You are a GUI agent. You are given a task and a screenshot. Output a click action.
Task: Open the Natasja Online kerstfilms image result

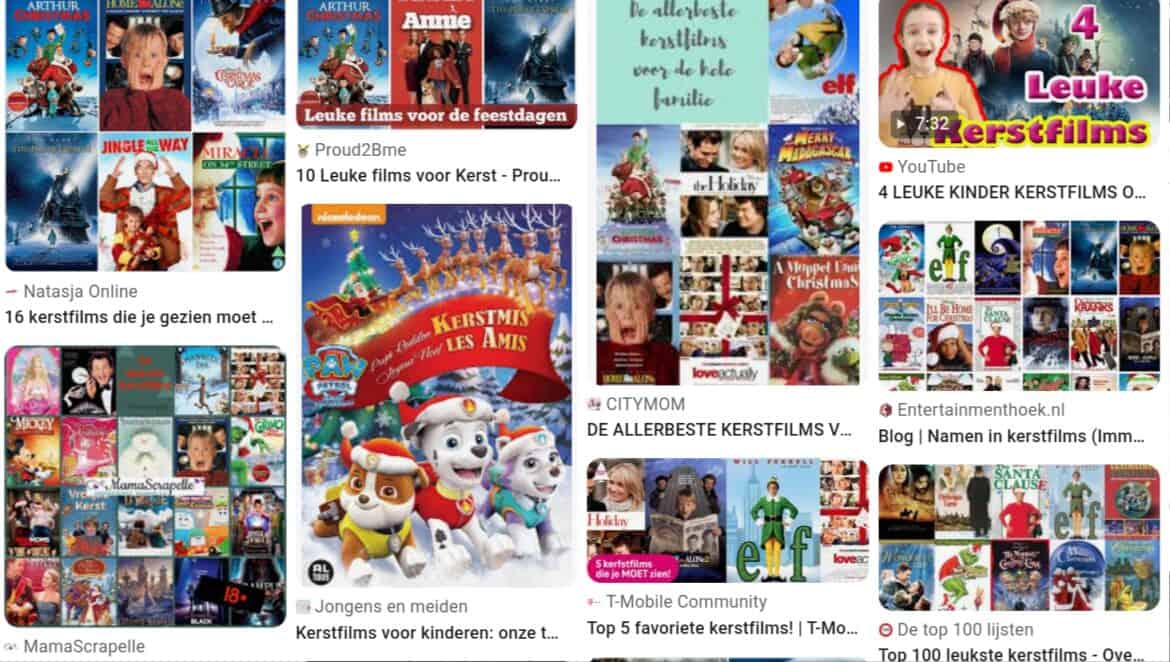(145, 135)
